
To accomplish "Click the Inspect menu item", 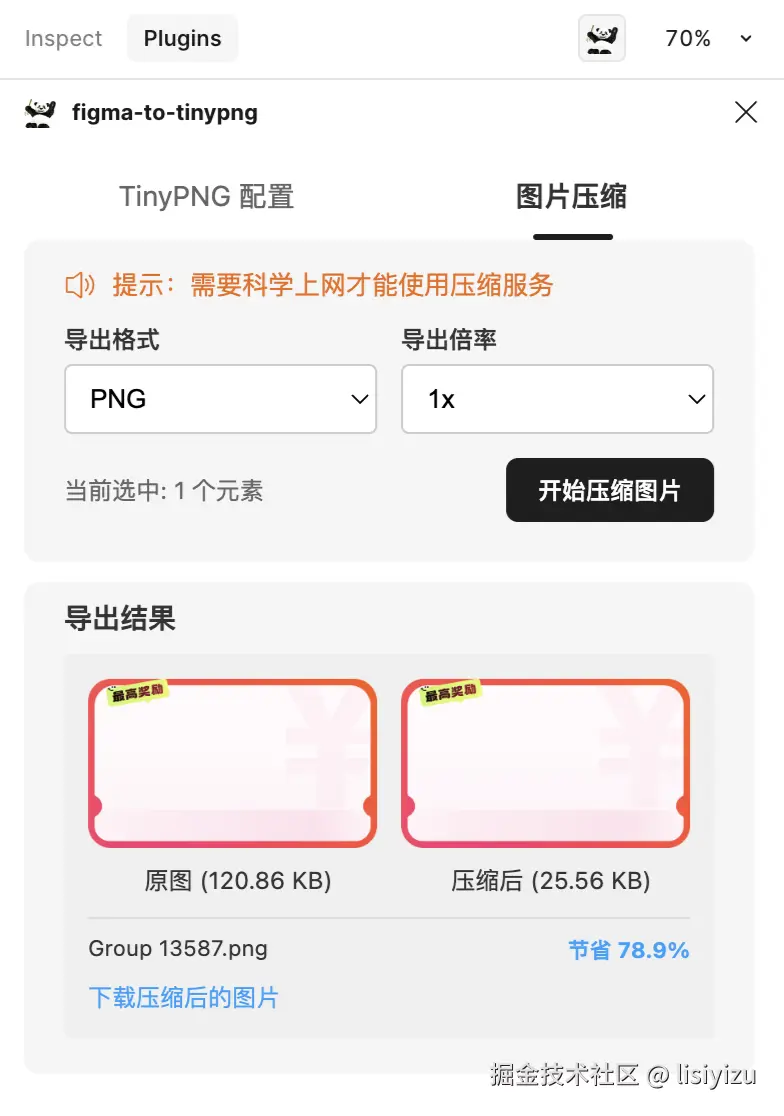I will [x=63, y=38].
